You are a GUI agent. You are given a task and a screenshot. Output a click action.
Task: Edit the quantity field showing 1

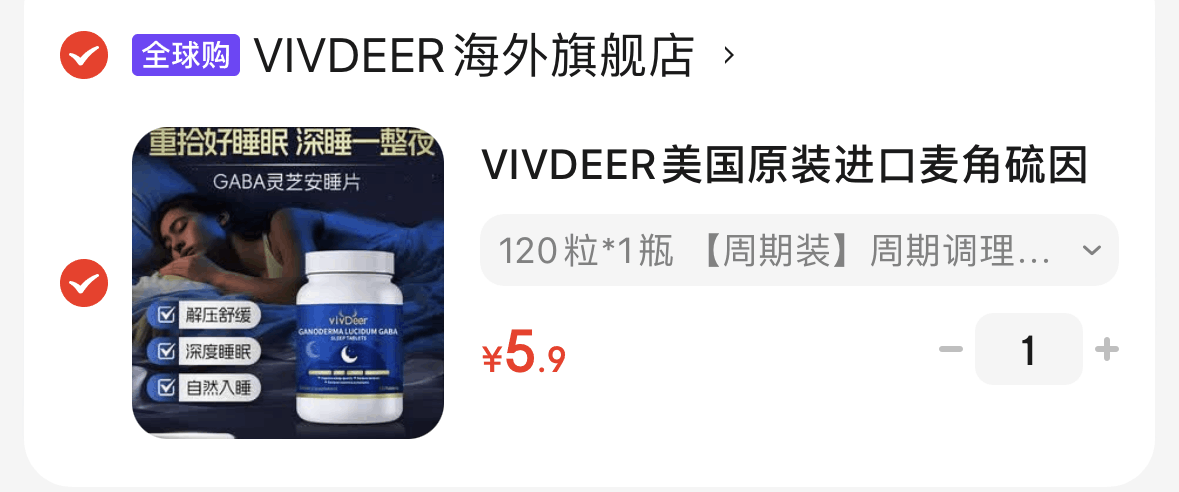1028,350
